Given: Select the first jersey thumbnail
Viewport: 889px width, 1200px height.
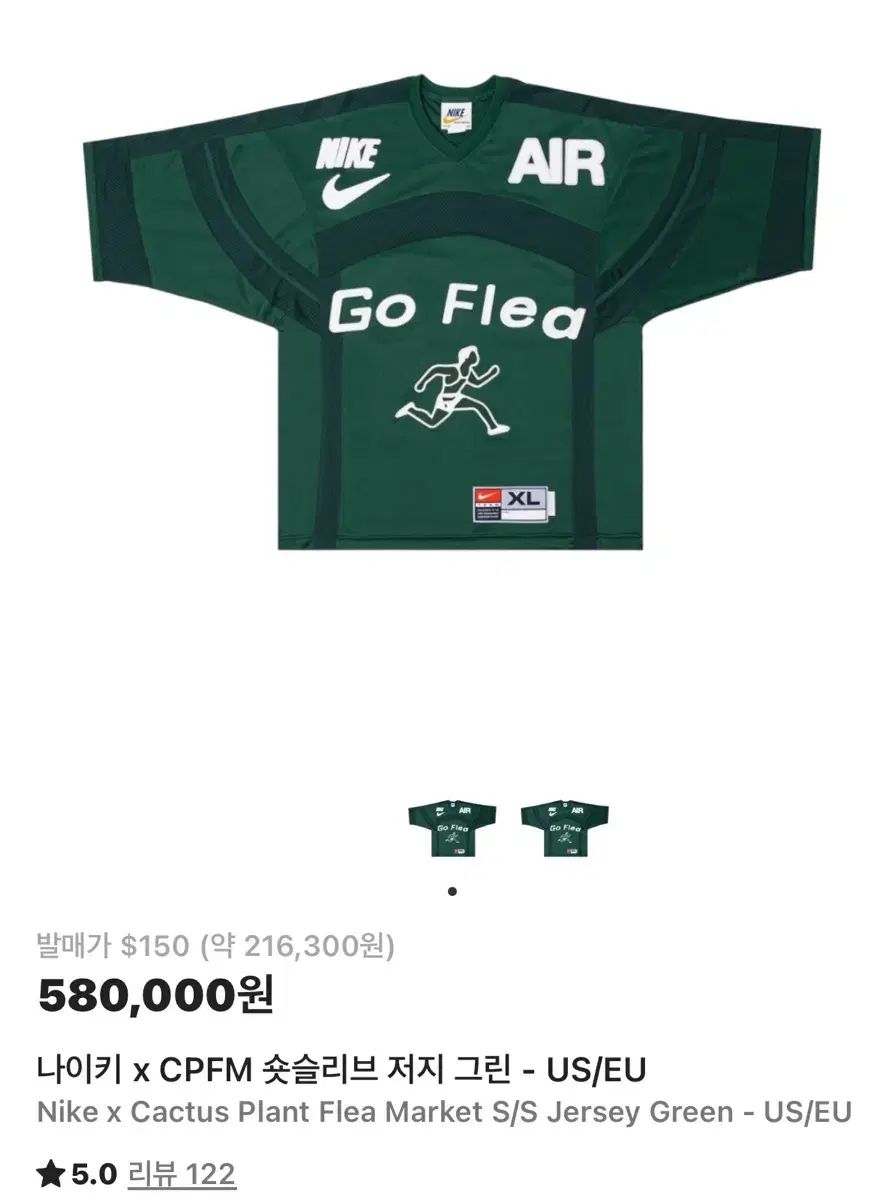Looking at the screenshot, I should point(452,828).
